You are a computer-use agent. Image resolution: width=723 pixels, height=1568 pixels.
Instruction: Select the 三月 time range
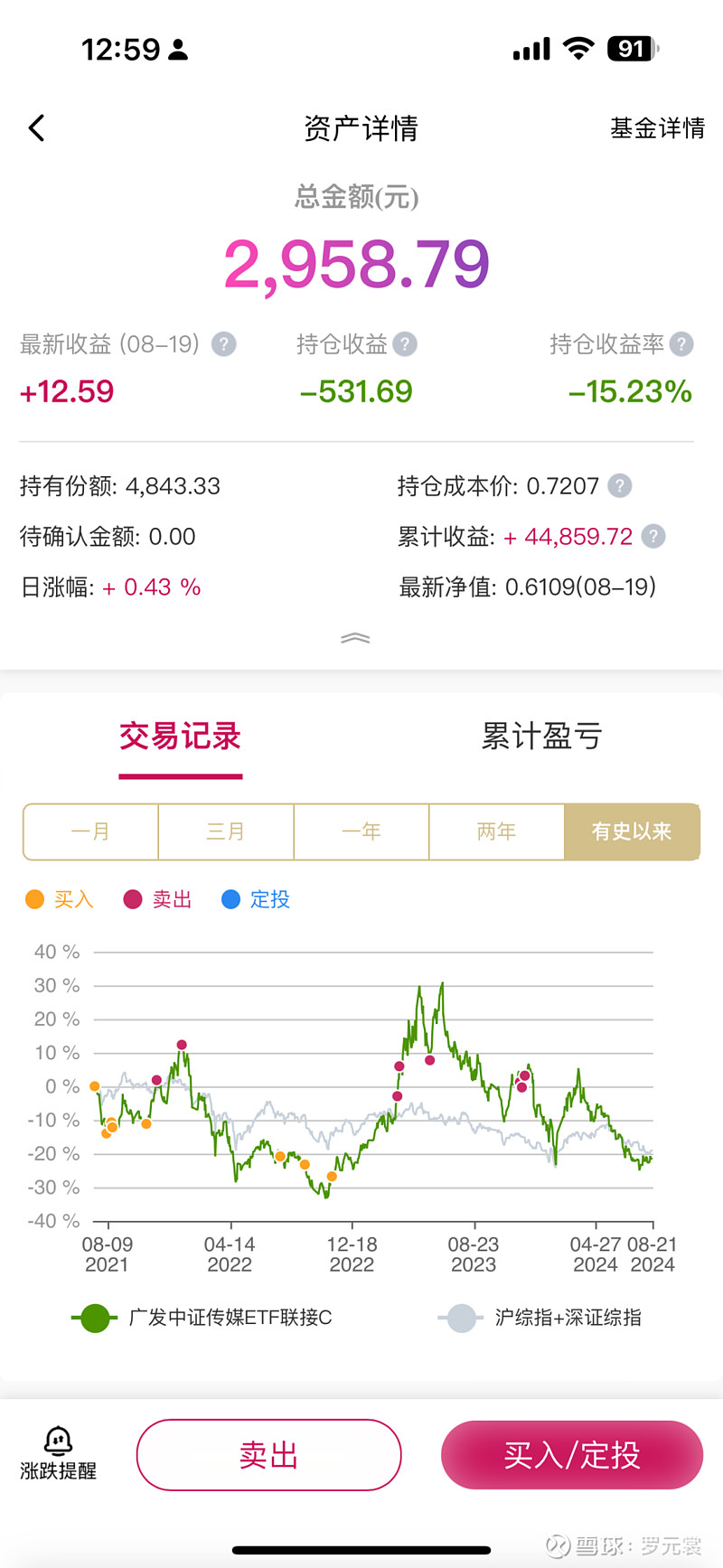(x=226, y=831)
